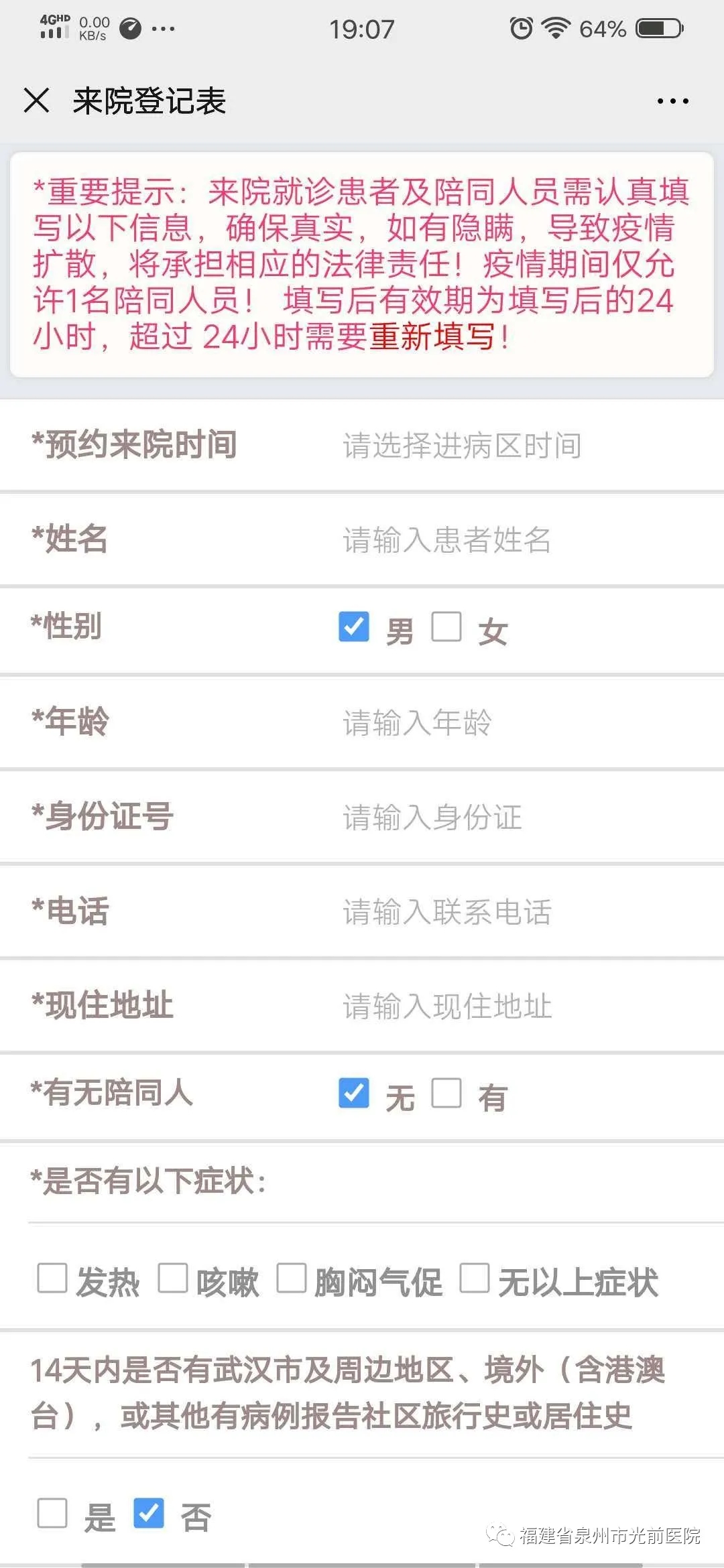Check the 男 gender box
Screen dimensions: 724x1568
click(x=354, y=627)
